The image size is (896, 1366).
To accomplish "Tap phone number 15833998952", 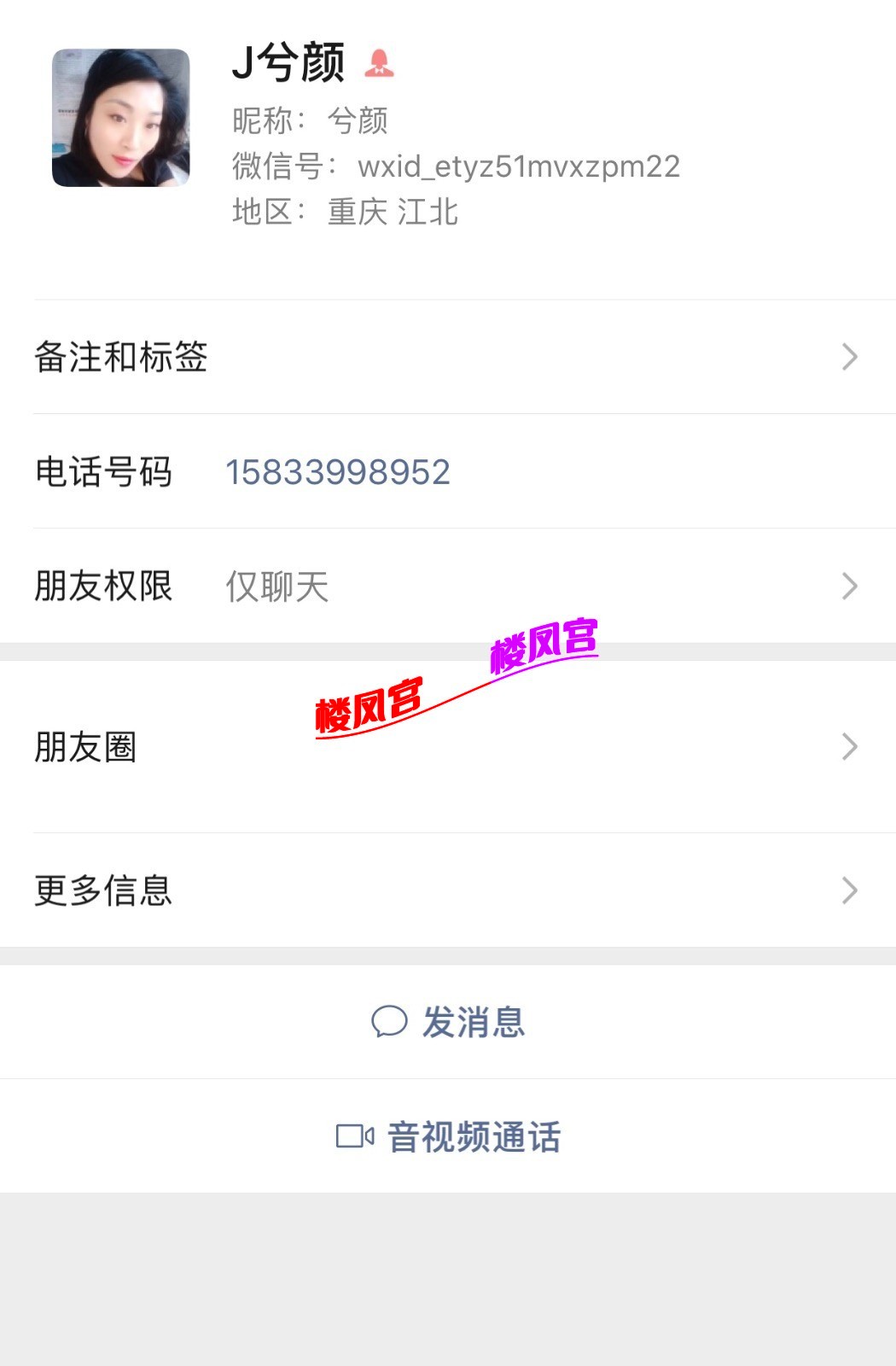I will pyautogui.click(x=338, y=472).
